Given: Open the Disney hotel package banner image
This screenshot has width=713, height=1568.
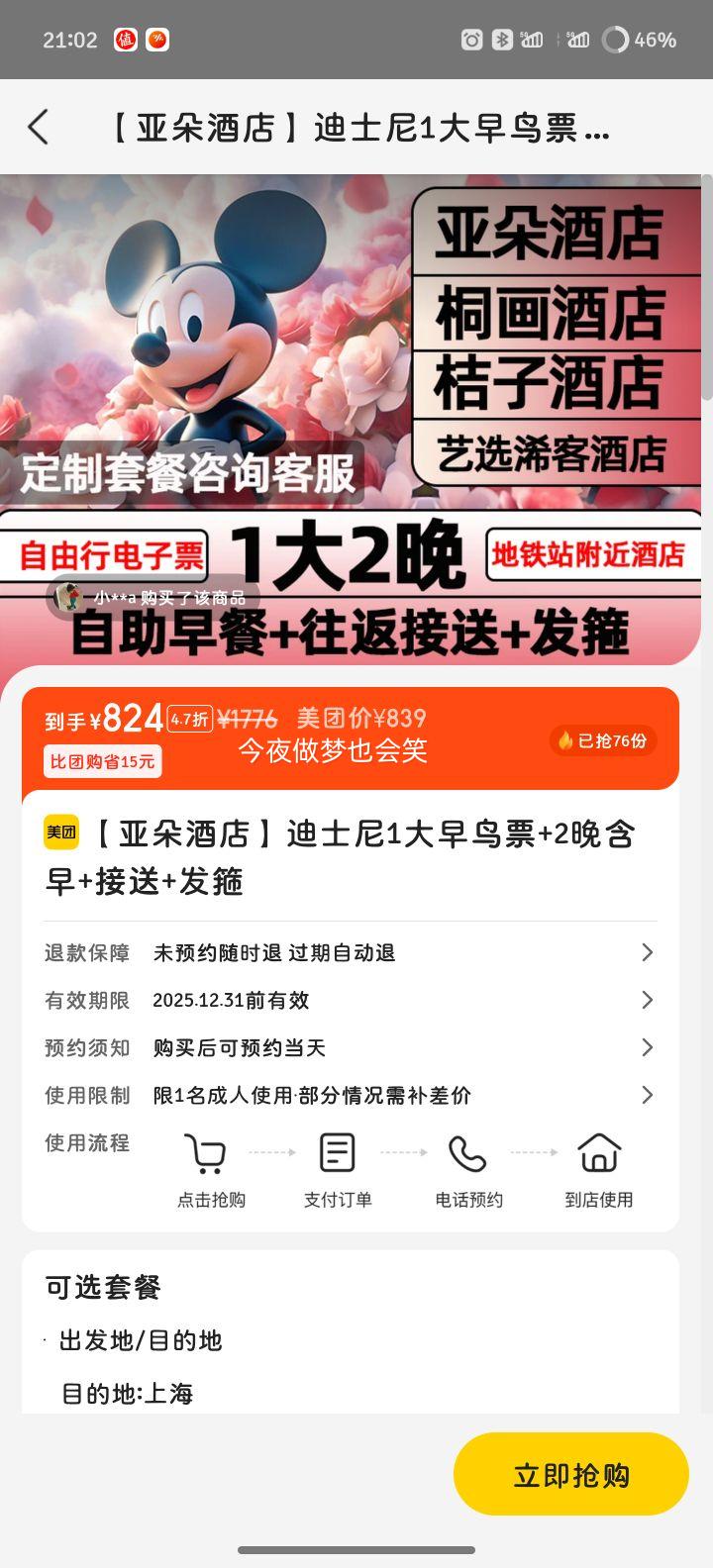Looking at the screenshot, I should click(351, 416).
